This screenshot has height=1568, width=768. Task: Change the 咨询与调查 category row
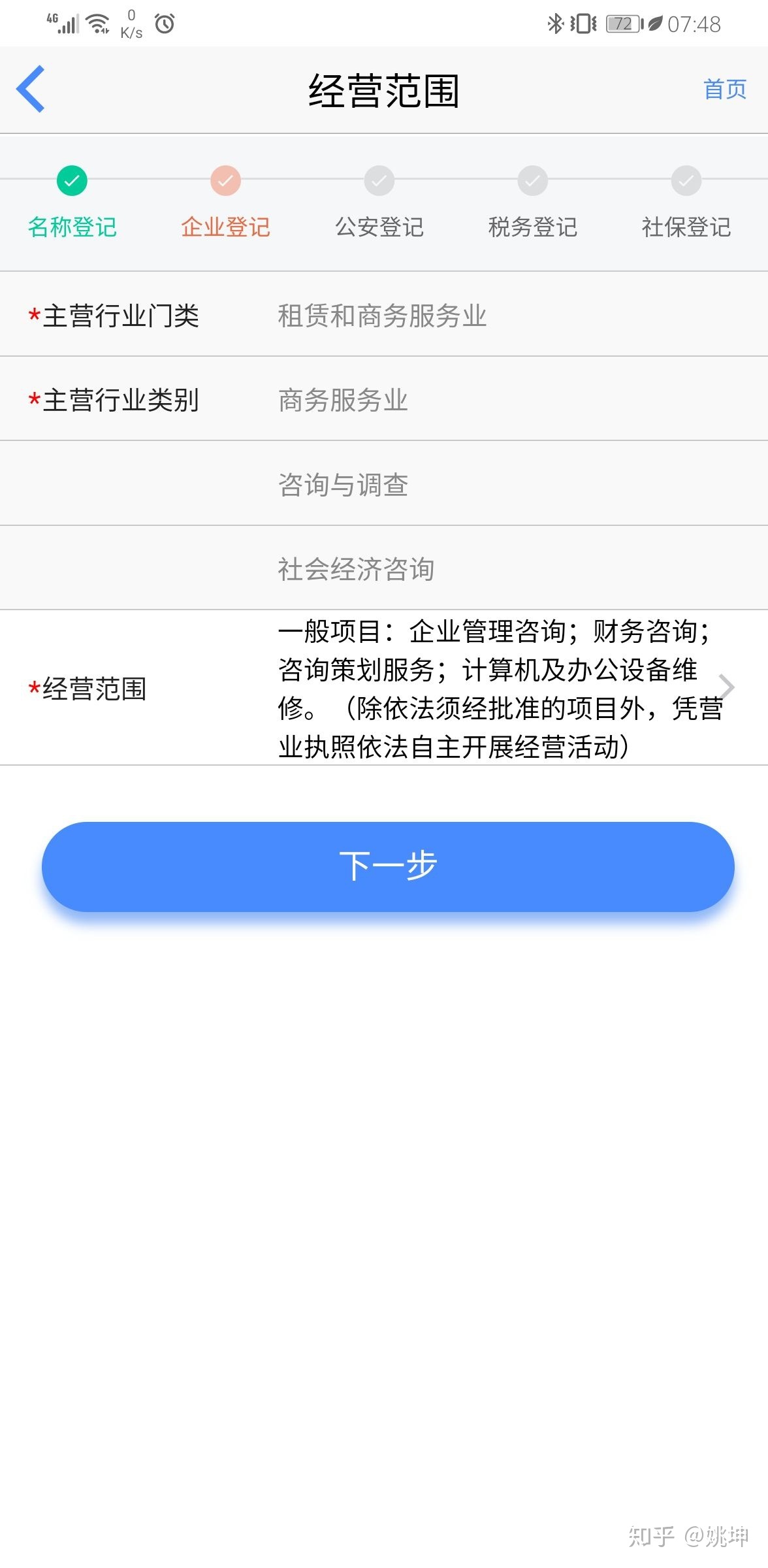384,483
